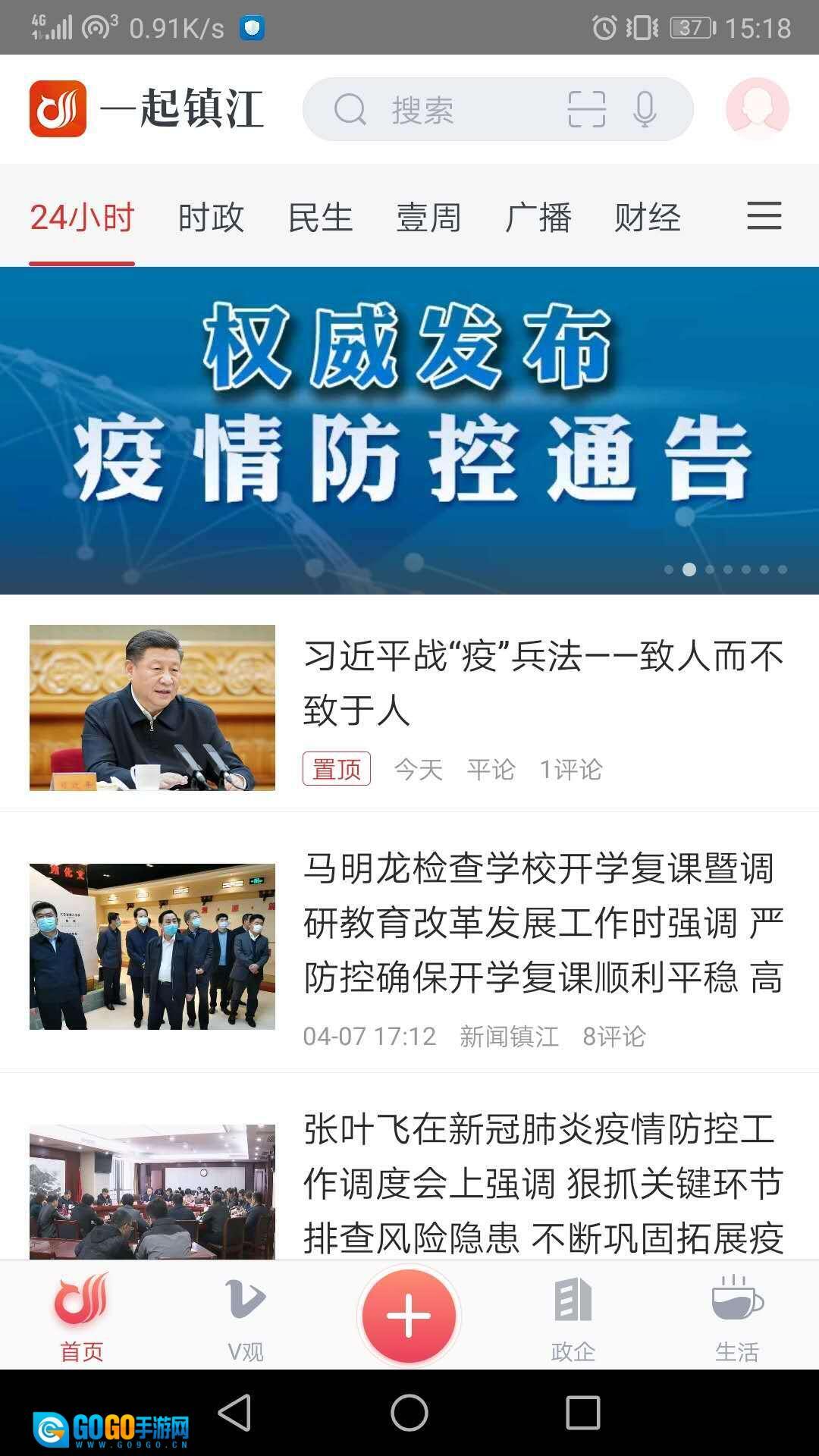Viewport: 819px width, 1456px height.
Task: Read the pinned 习近平战“疫”兵法 article
Action: tap(542, 682)
